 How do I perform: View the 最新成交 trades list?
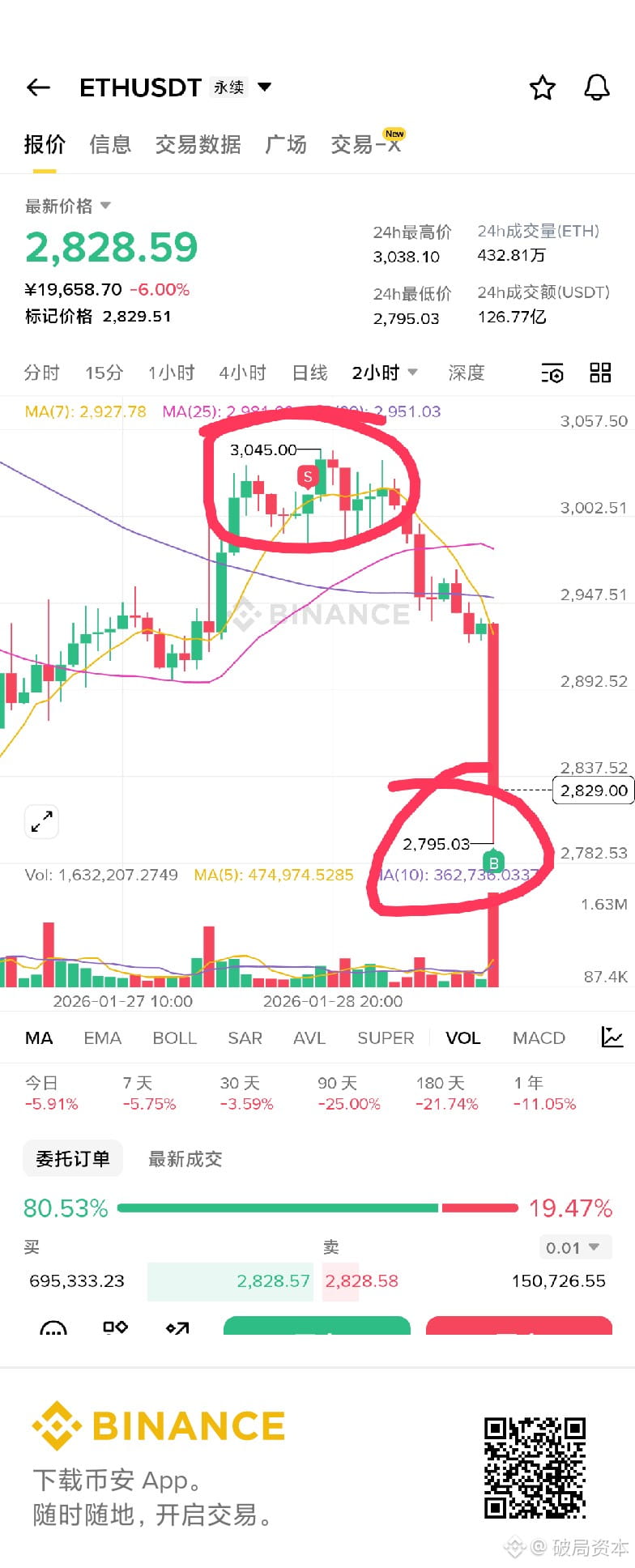pos(185,1159)
